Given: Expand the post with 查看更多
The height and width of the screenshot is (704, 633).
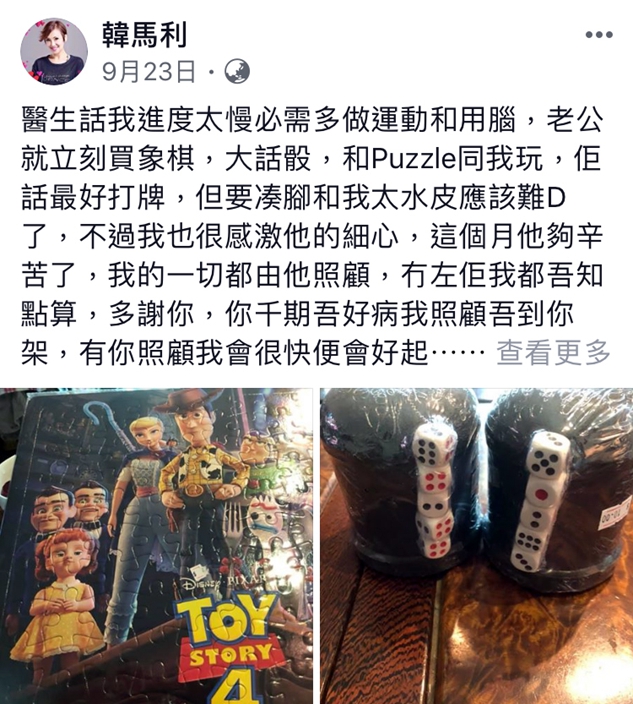Looking at the screenshot, I should point(553,353).
